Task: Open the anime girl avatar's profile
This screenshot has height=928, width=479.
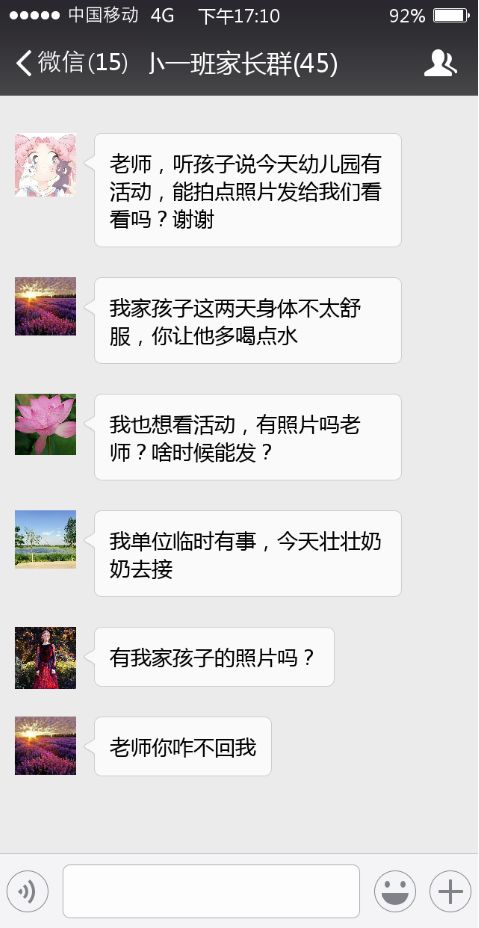Action: 46,165
